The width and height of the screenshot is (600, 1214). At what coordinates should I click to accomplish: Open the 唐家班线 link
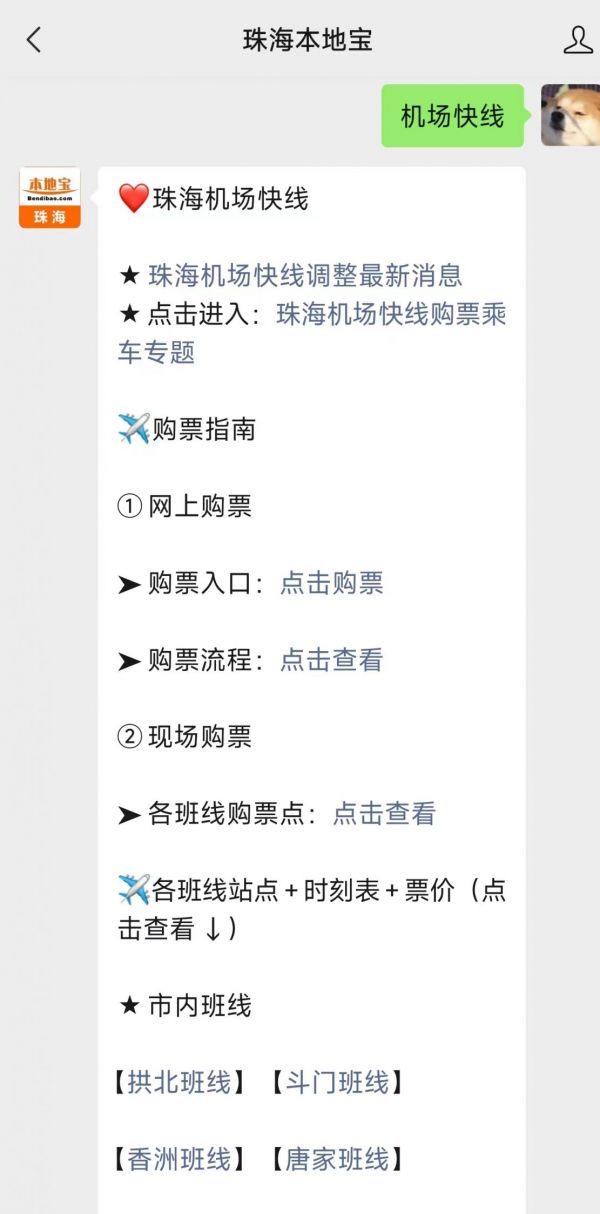pyautogui.click(x=337, y=1159)
